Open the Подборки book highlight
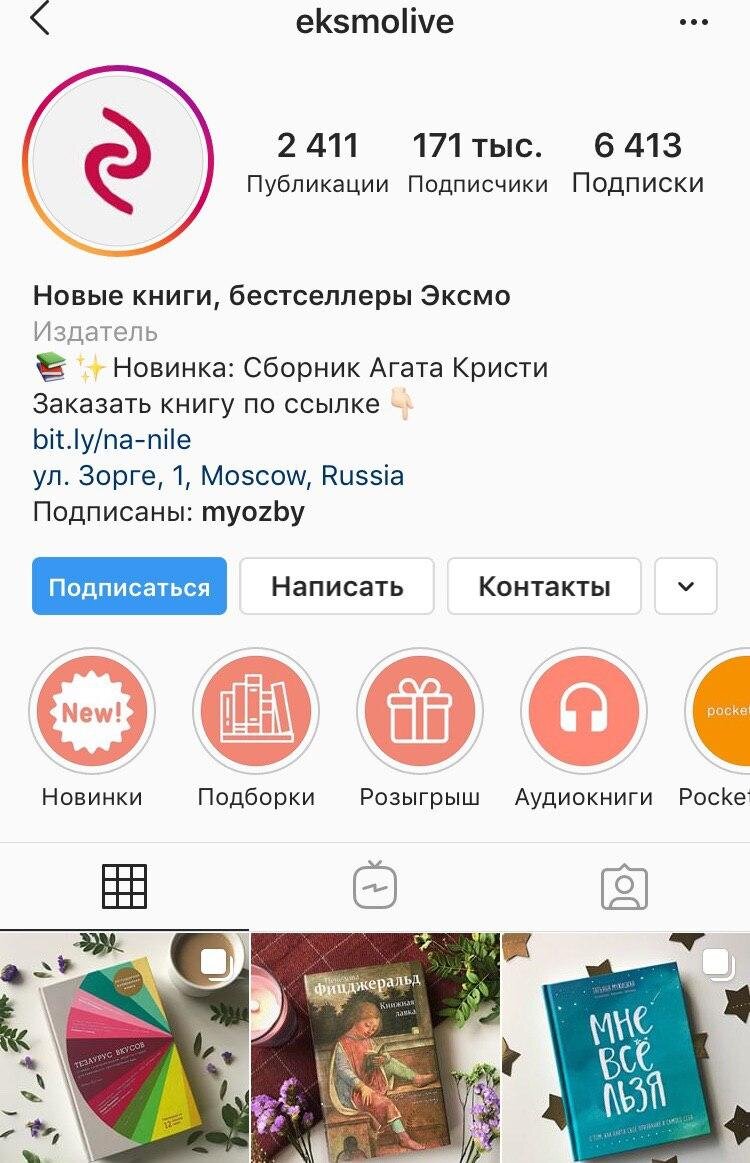Image resolution: width=750 pixels, height=1163 pixels. (256, 711)
